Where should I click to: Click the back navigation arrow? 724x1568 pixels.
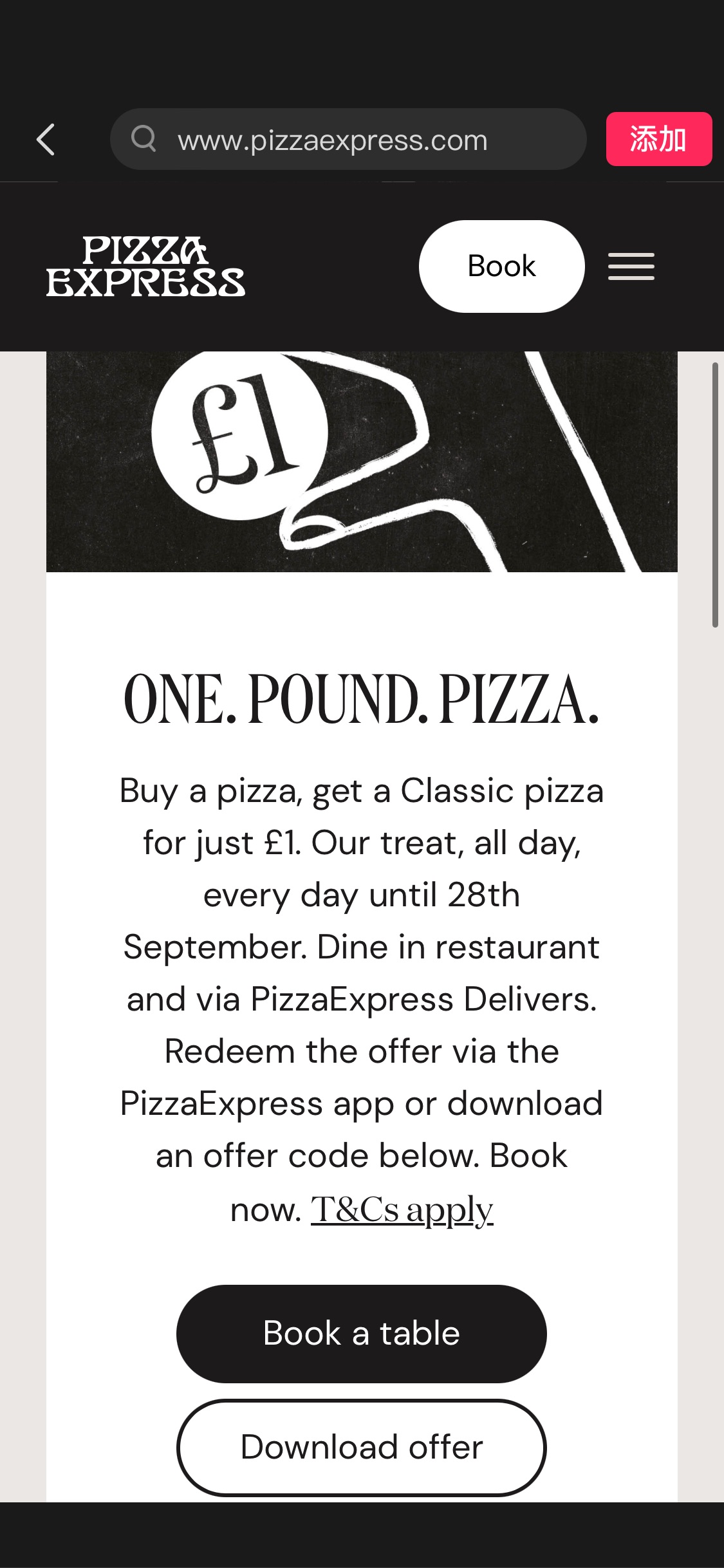(45, 139)
